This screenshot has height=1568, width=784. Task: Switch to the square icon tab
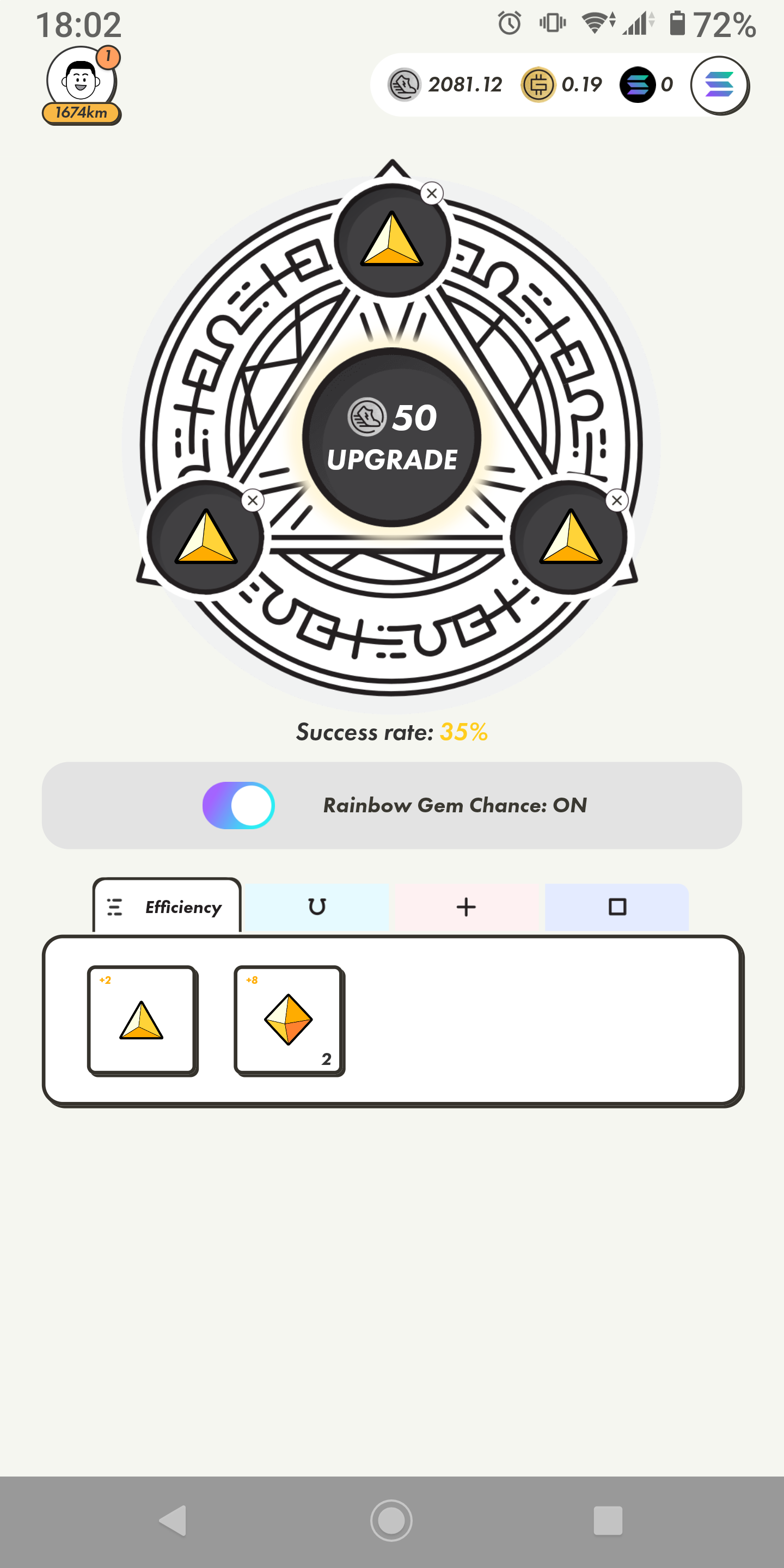pyautogui.click(x=617, y=906)
